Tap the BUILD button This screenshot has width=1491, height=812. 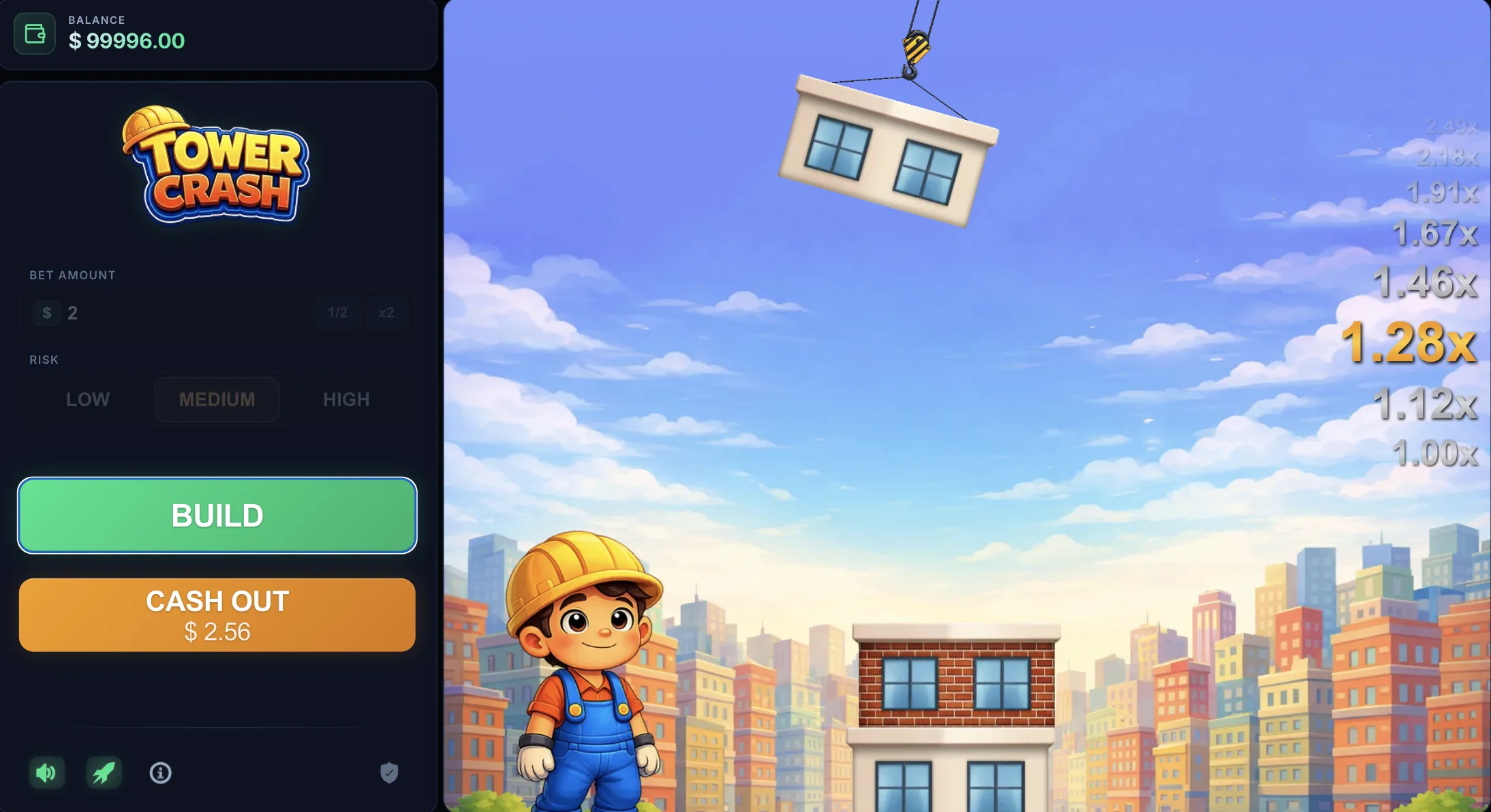point(217,515)
